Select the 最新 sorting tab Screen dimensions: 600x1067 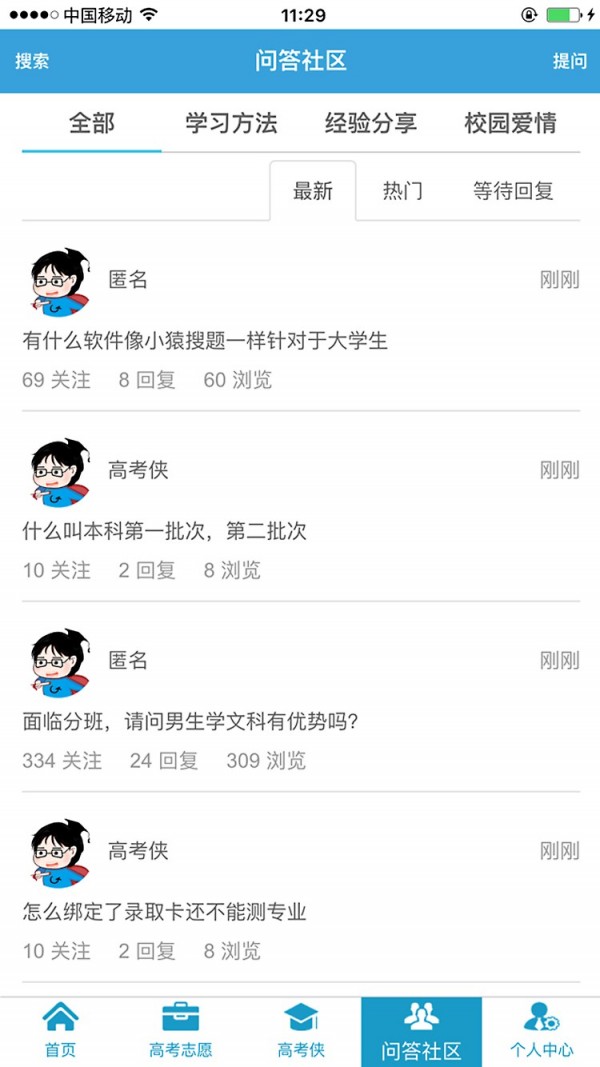313,191
